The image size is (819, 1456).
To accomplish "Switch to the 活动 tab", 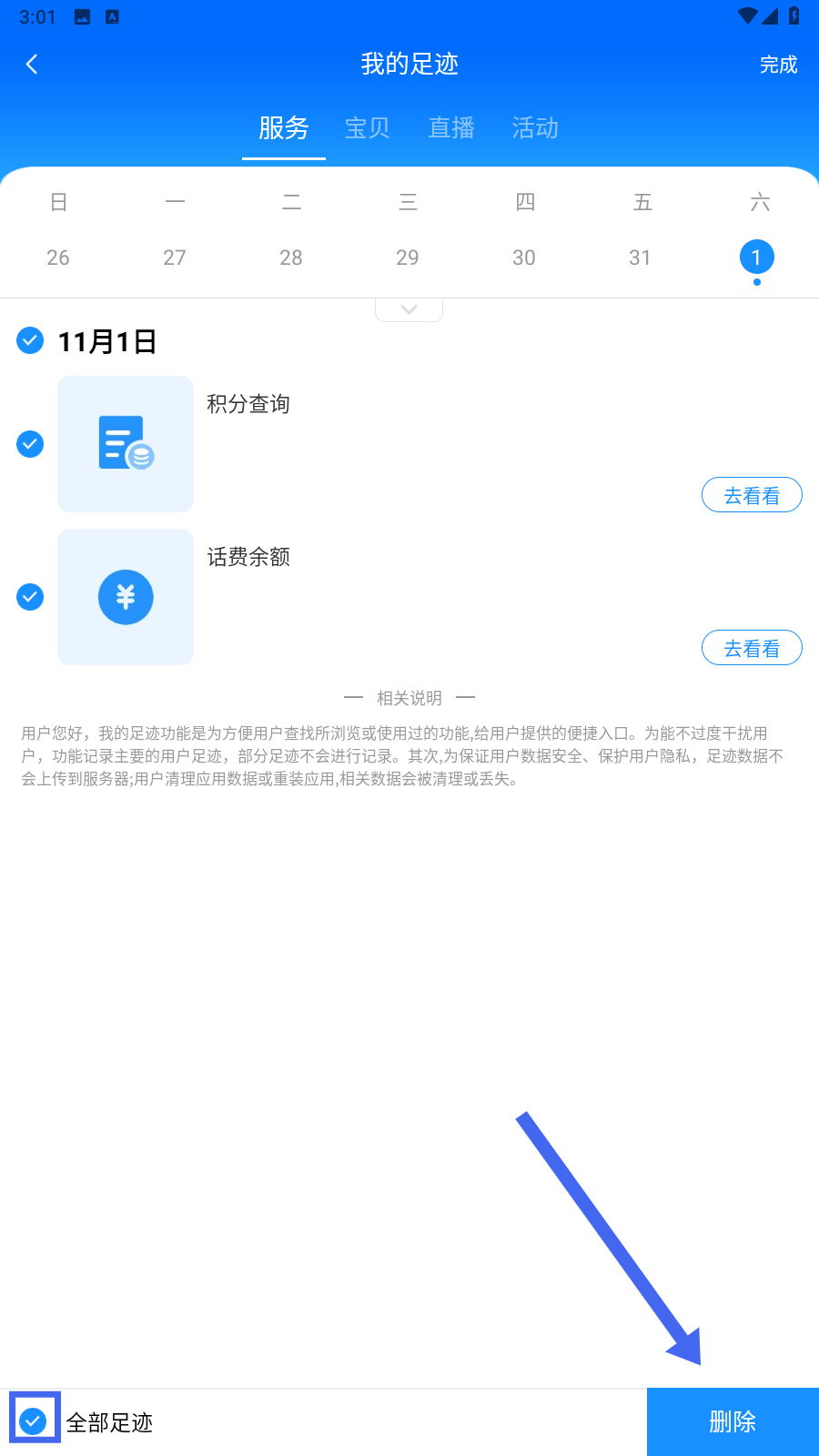I will coord(535,128).
